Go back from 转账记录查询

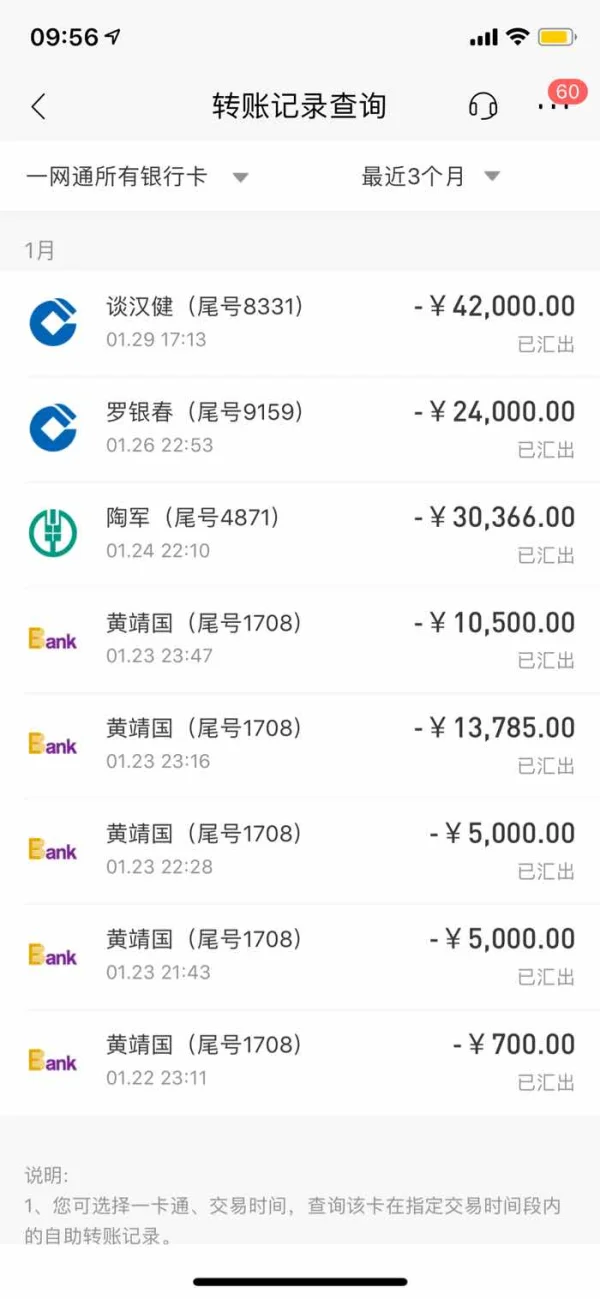[39, 106]
